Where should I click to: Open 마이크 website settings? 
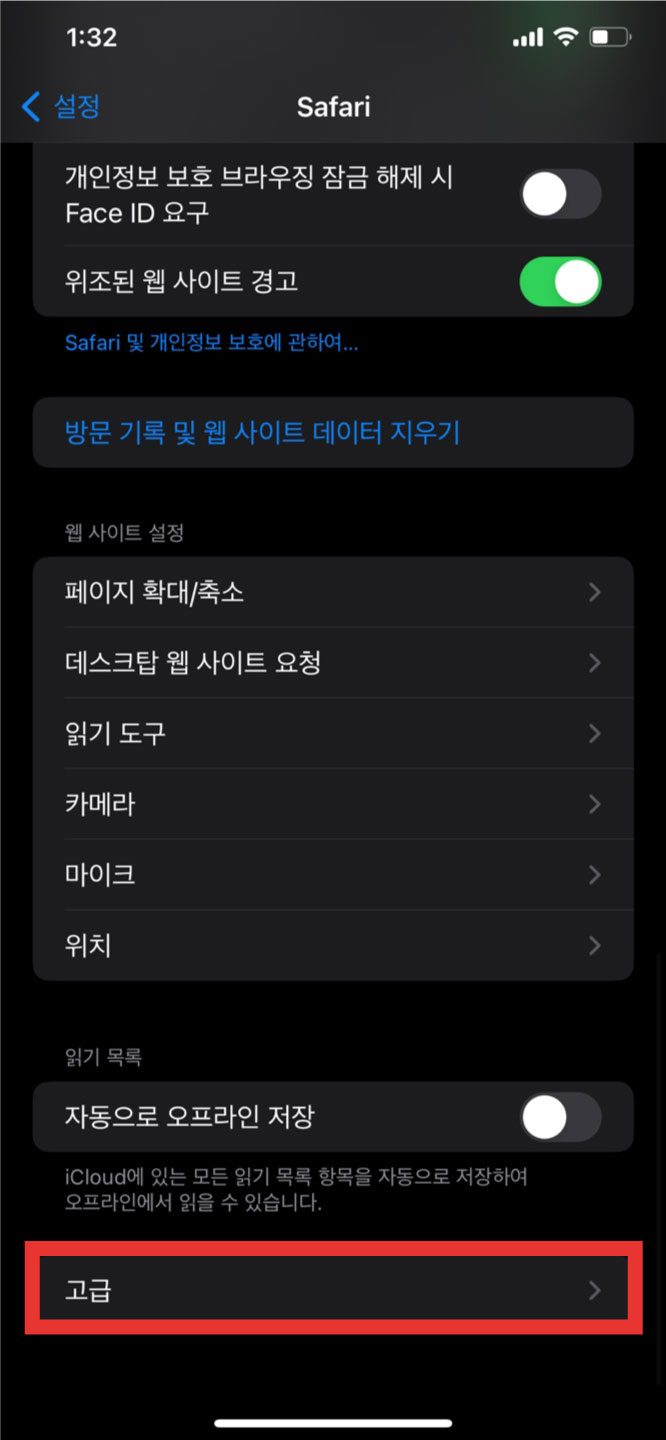click(333, 875)
